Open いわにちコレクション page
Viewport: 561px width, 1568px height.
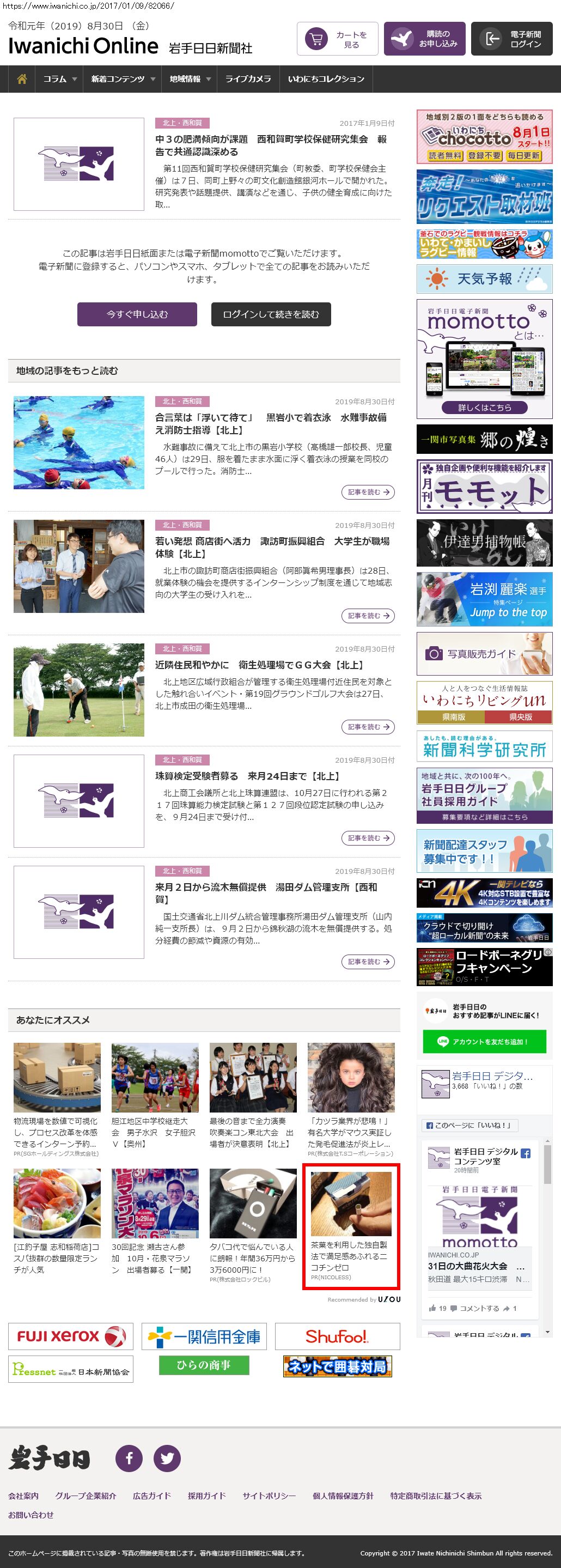pos(326,79)
